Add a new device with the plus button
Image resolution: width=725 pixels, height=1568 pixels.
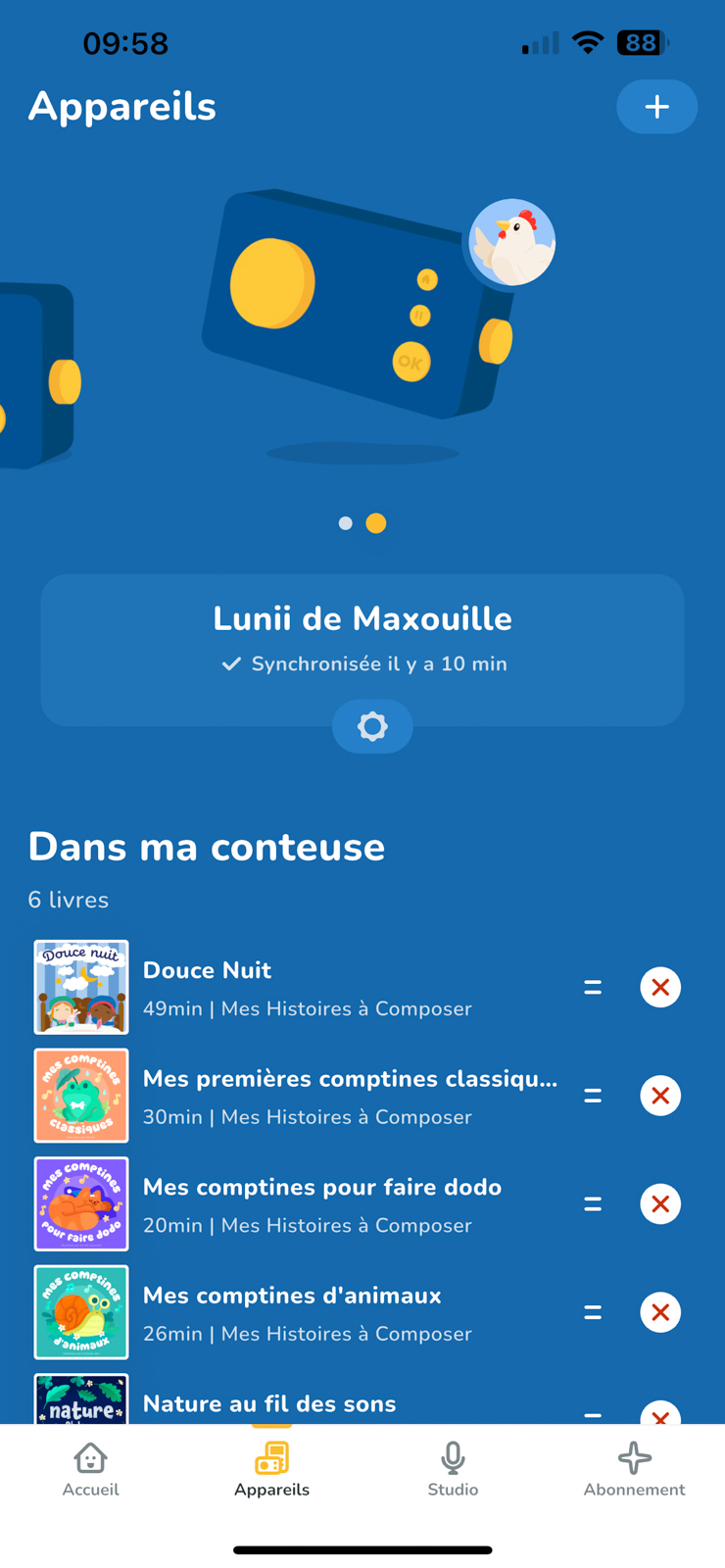(656, 107)
